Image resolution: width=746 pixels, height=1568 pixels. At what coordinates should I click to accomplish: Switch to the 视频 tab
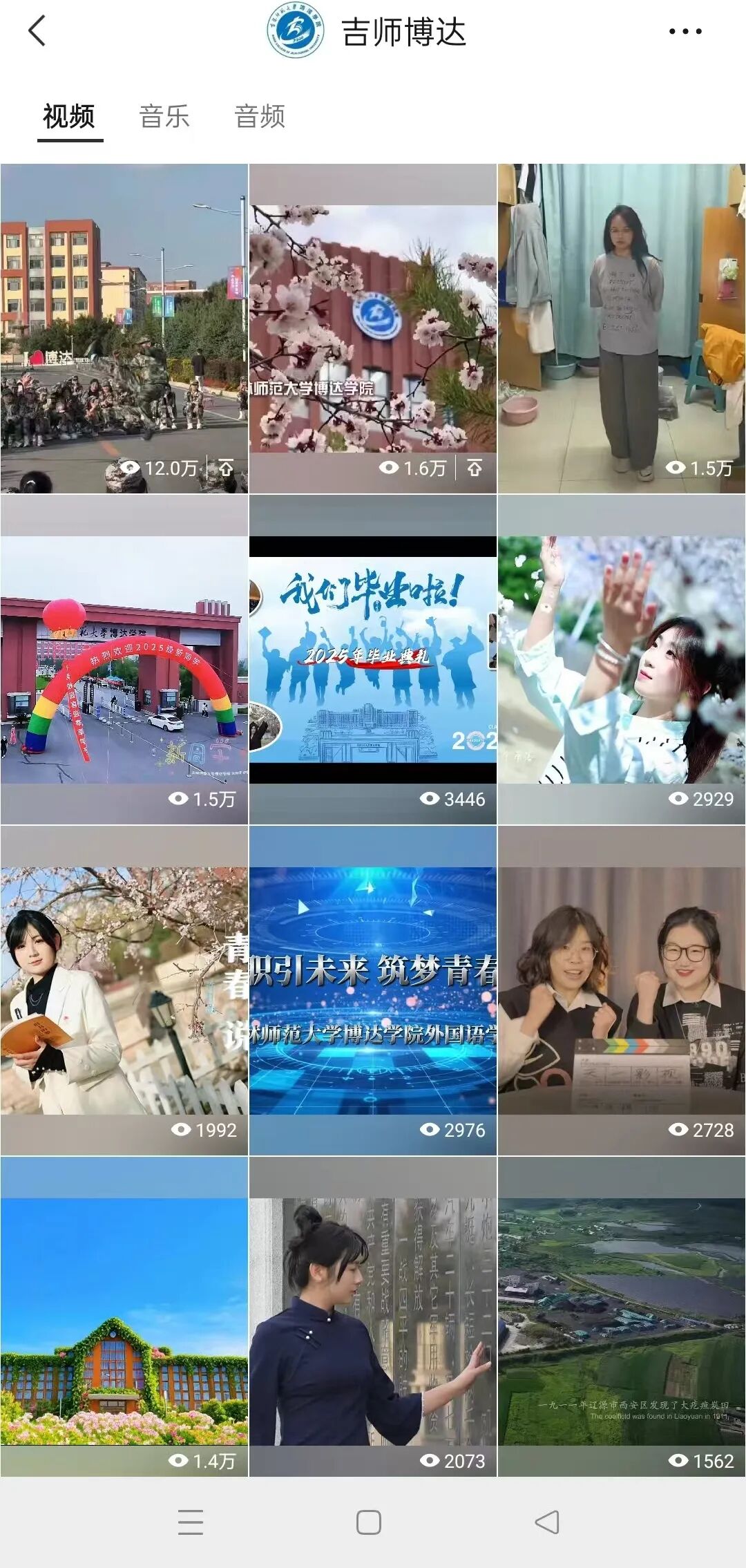[x=69, y=116]
